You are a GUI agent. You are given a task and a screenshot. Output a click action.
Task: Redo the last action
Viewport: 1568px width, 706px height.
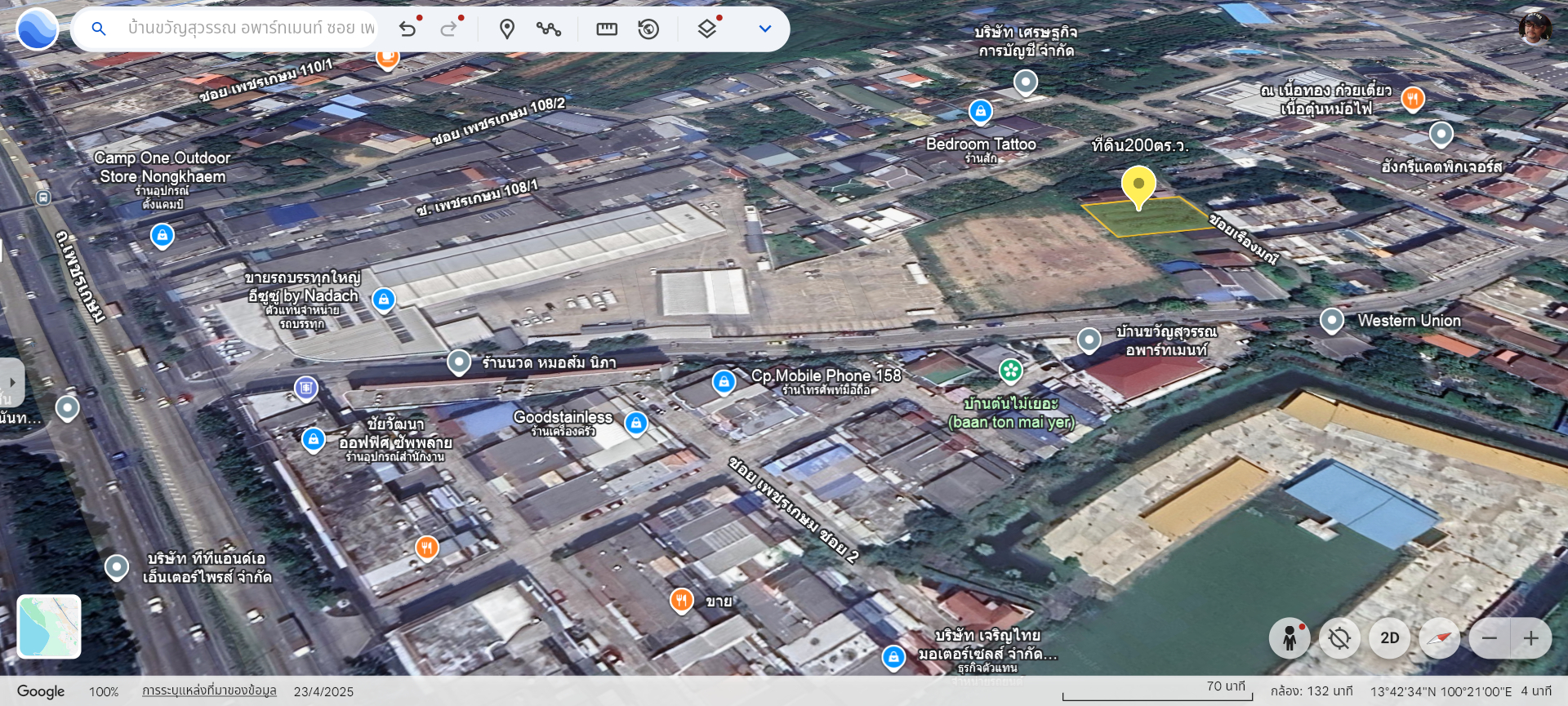click(x=448, y=29)
